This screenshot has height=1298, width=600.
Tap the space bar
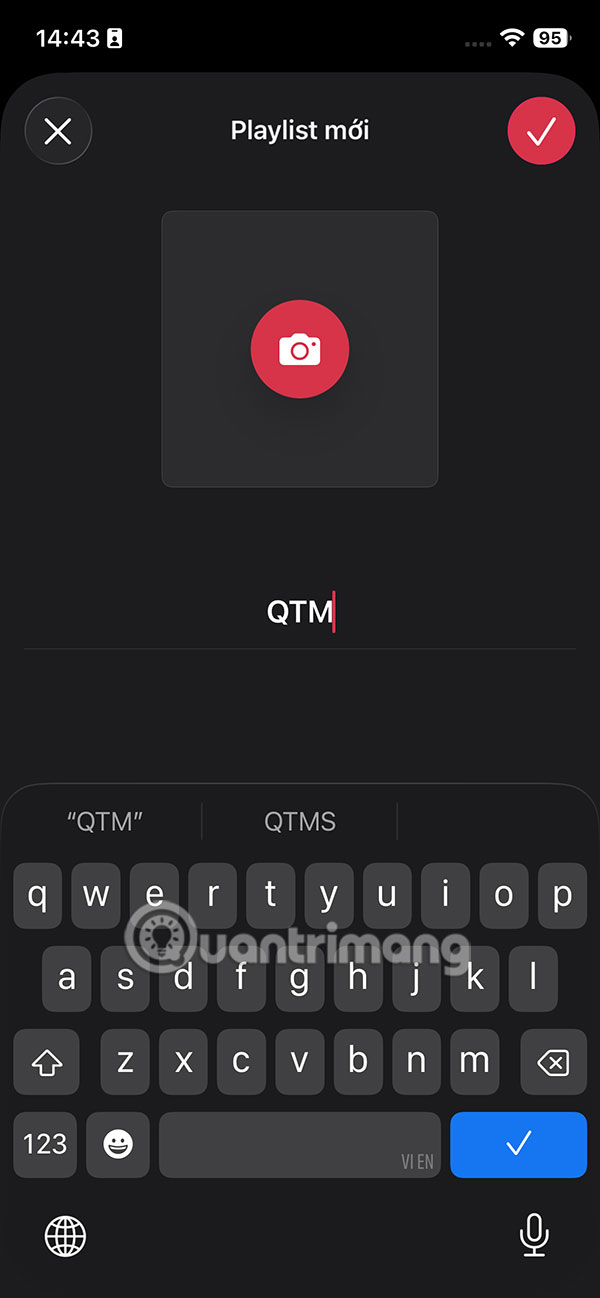299,1144
